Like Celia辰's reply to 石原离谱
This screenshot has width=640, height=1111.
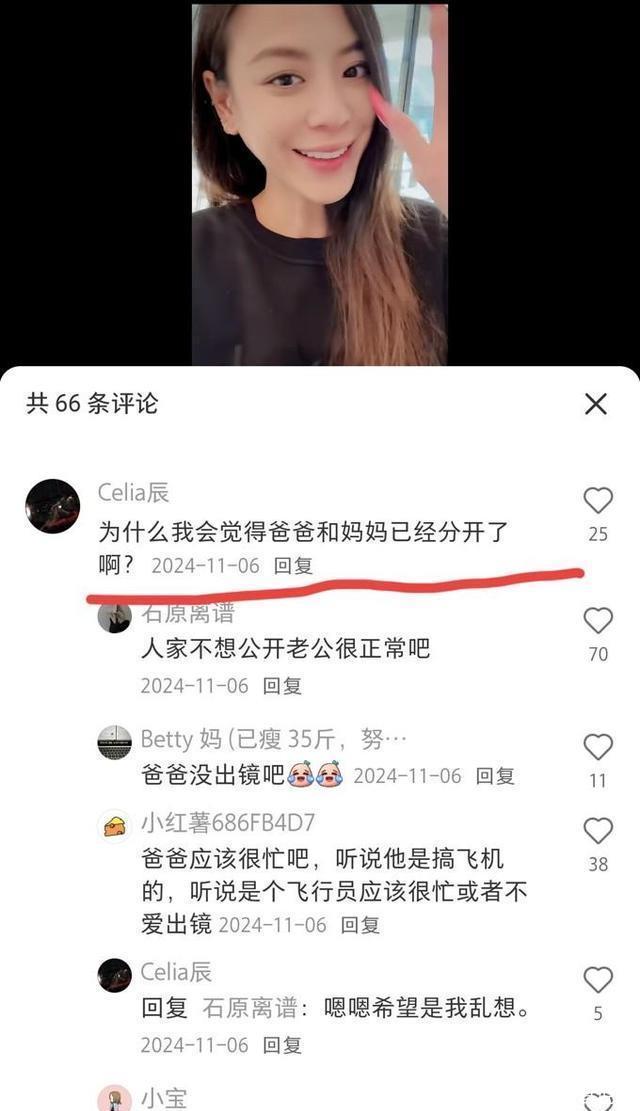[597, 980]
